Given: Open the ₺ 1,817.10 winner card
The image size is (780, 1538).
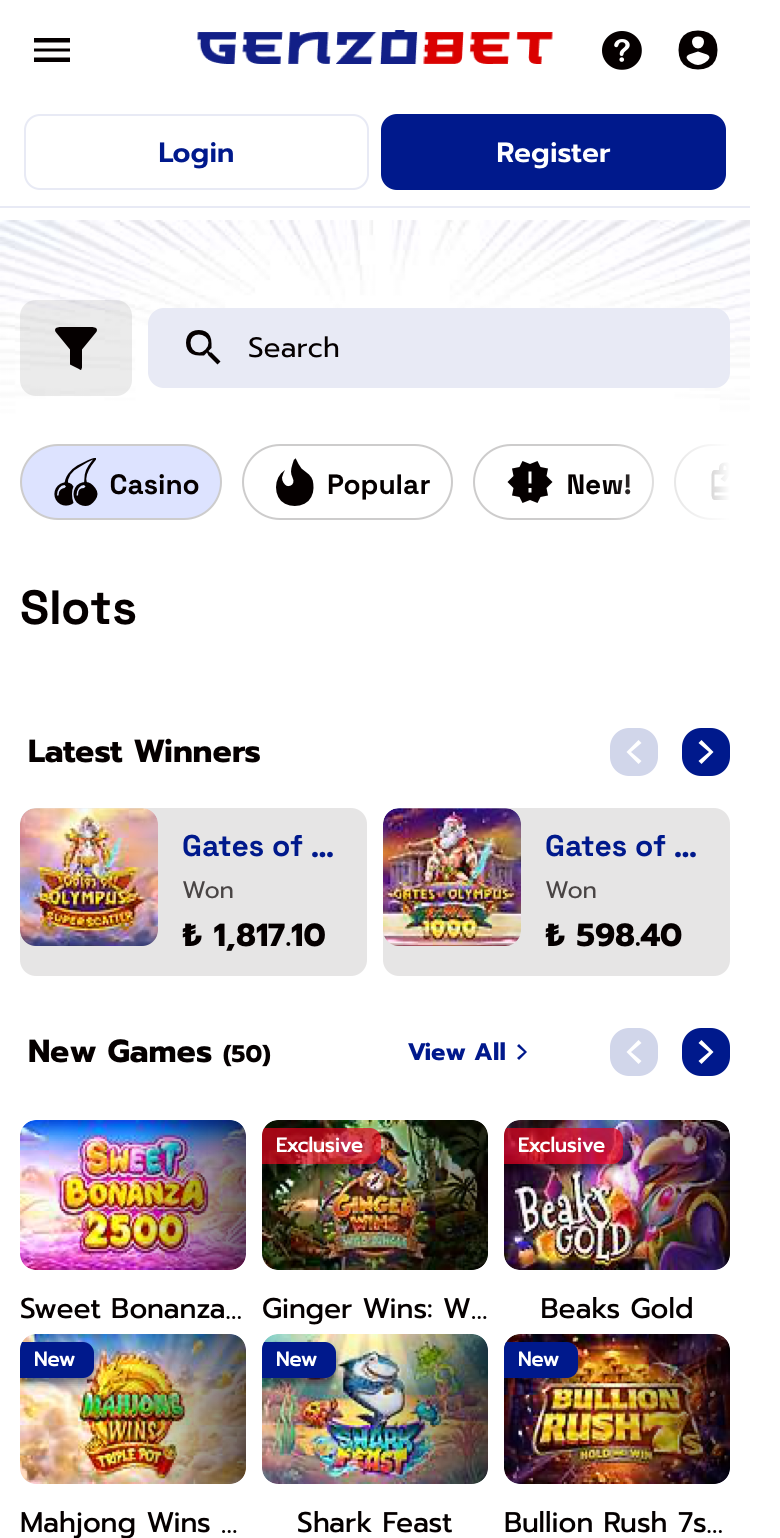Looking at the screenshot, I should (x=193, y=892).
